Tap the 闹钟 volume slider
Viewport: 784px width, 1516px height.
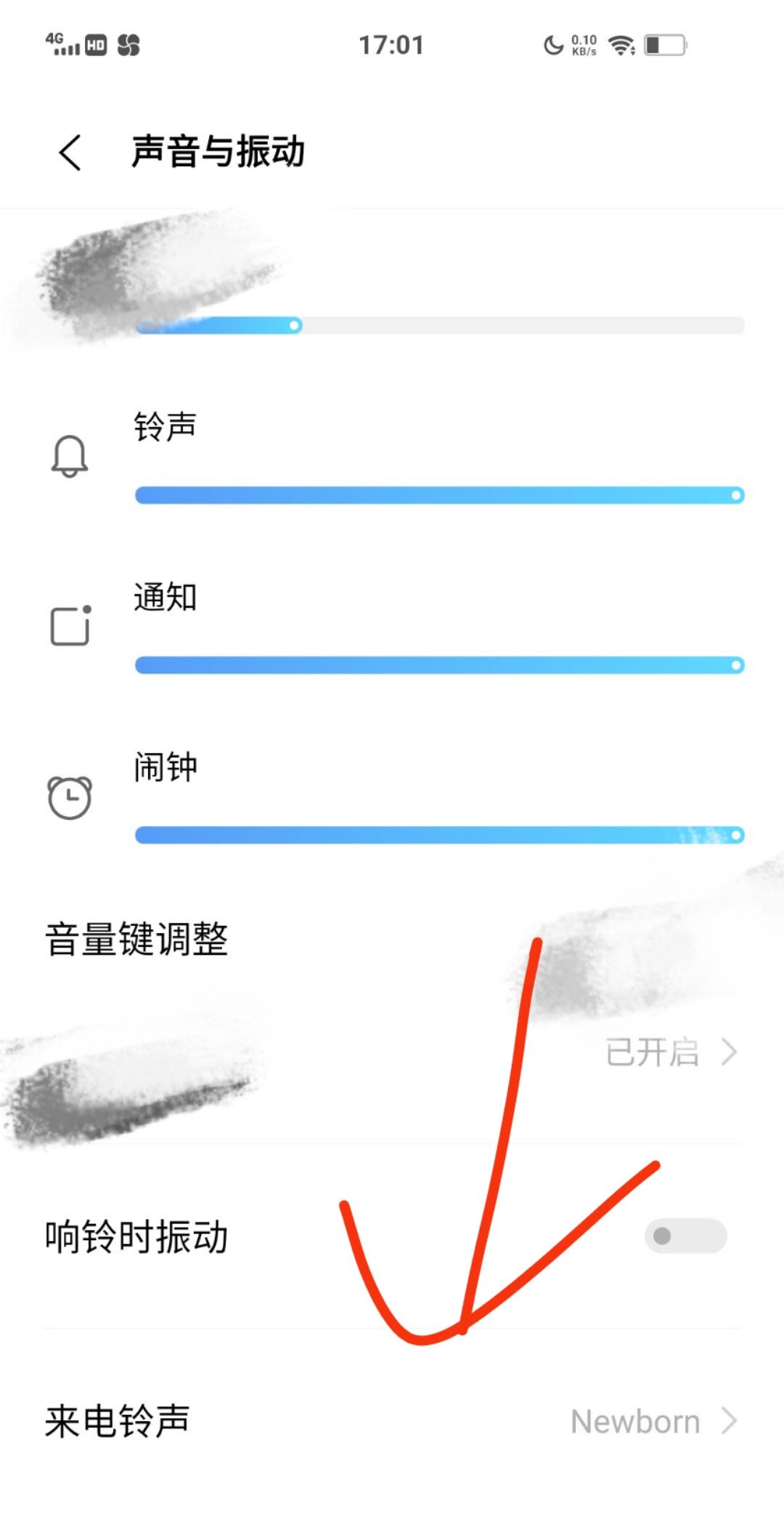click(439, 835)
